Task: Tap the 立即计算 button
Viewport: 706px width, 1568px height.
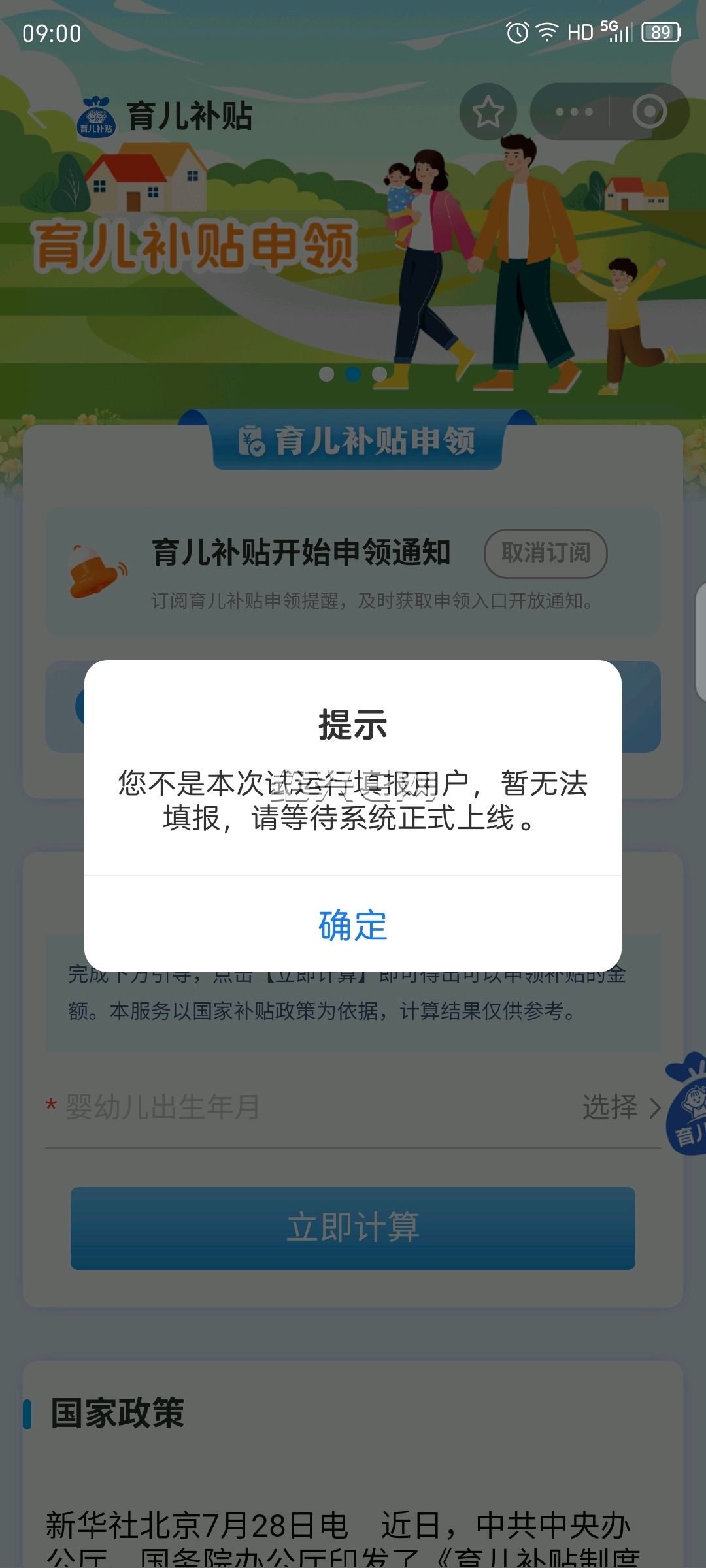Action: [353, 1228]
